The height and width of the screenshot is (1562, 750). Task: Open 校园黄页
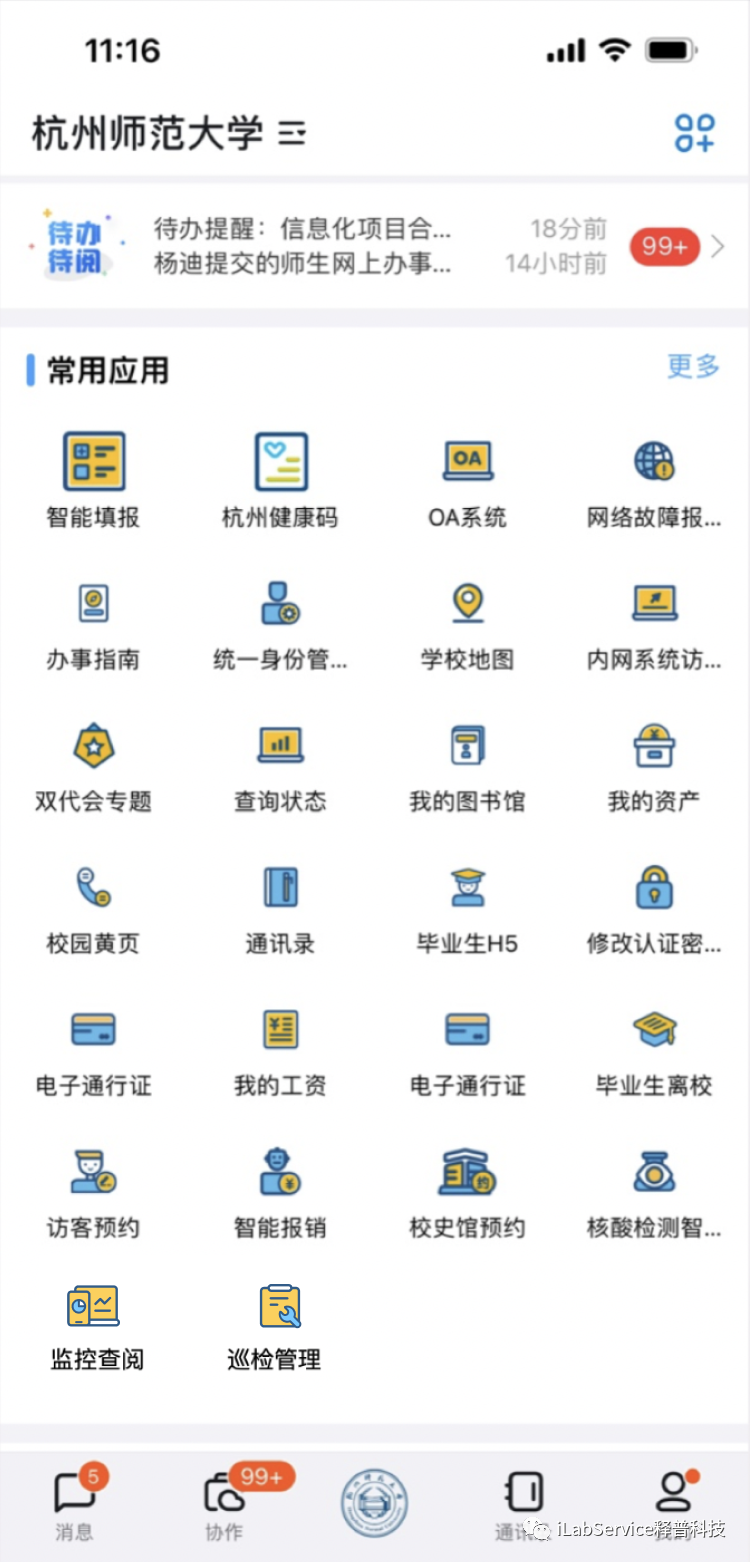point(93,904)
